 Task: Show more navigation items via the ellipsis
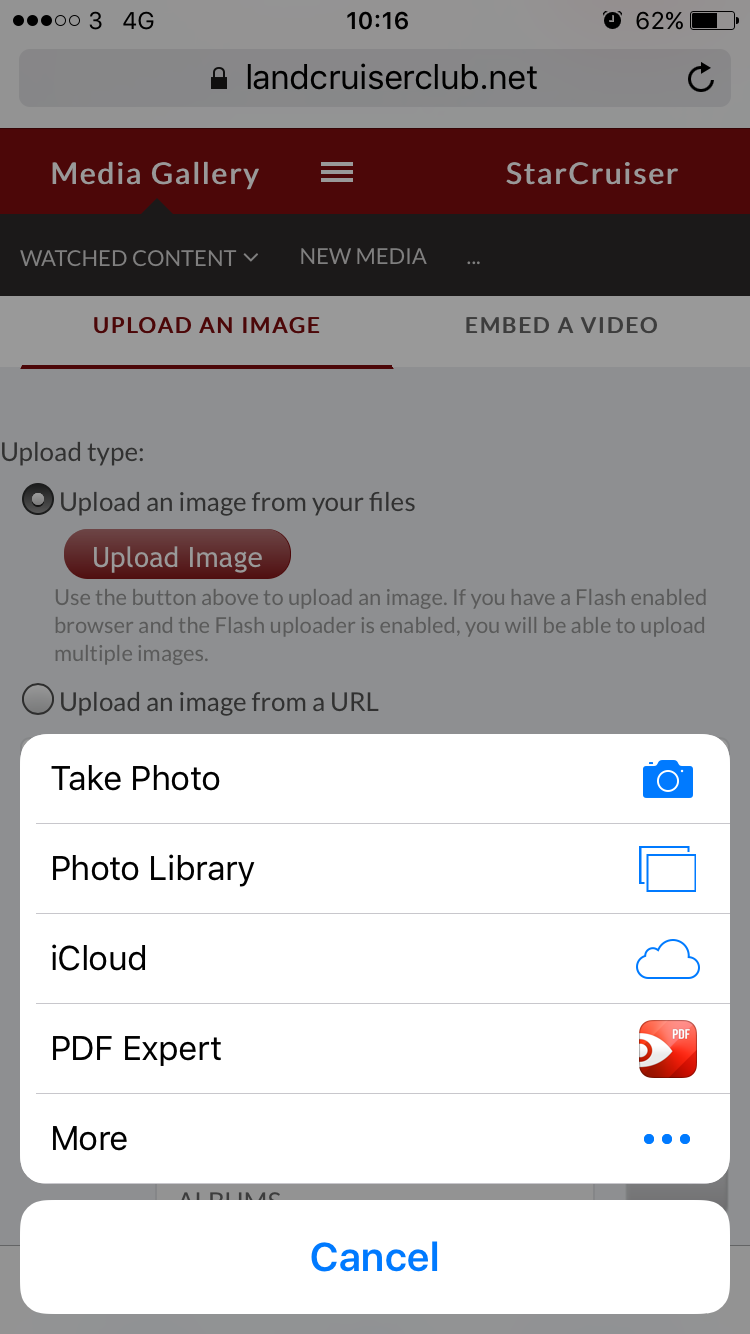[473, 258]
